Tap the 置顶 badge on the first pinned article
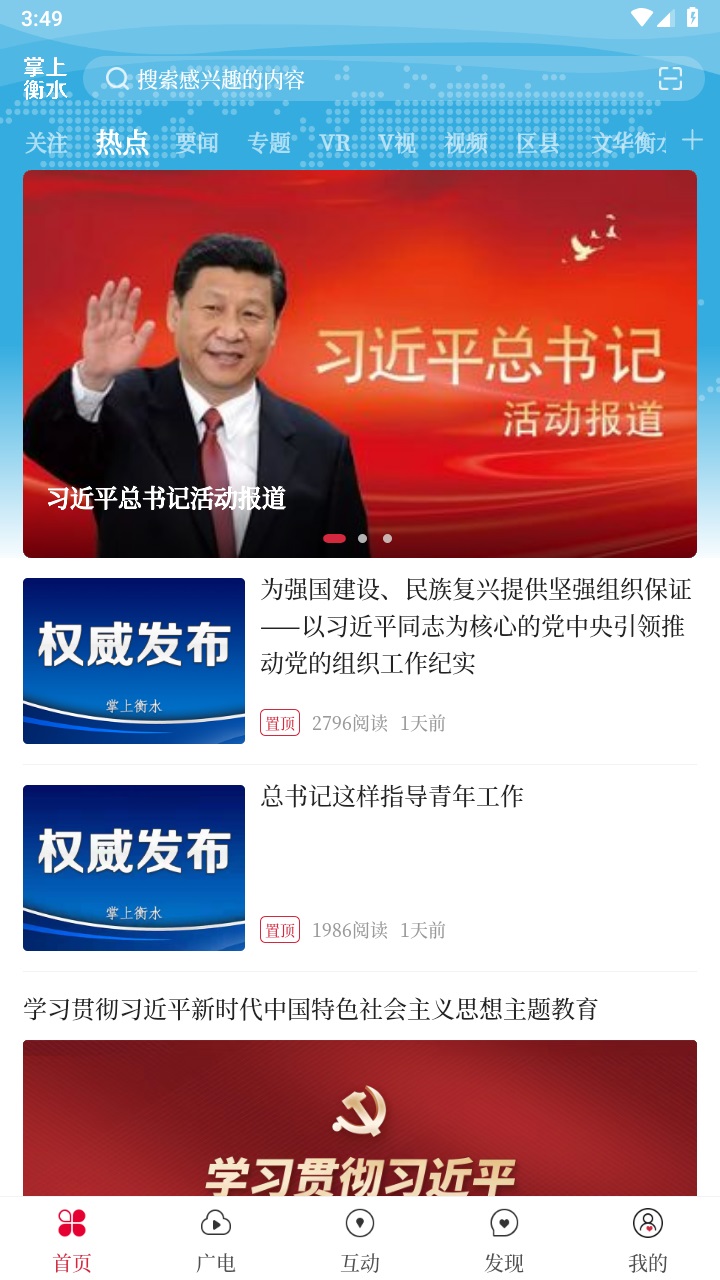Screen dimensions: 720x1280 [x=279, y=722]
